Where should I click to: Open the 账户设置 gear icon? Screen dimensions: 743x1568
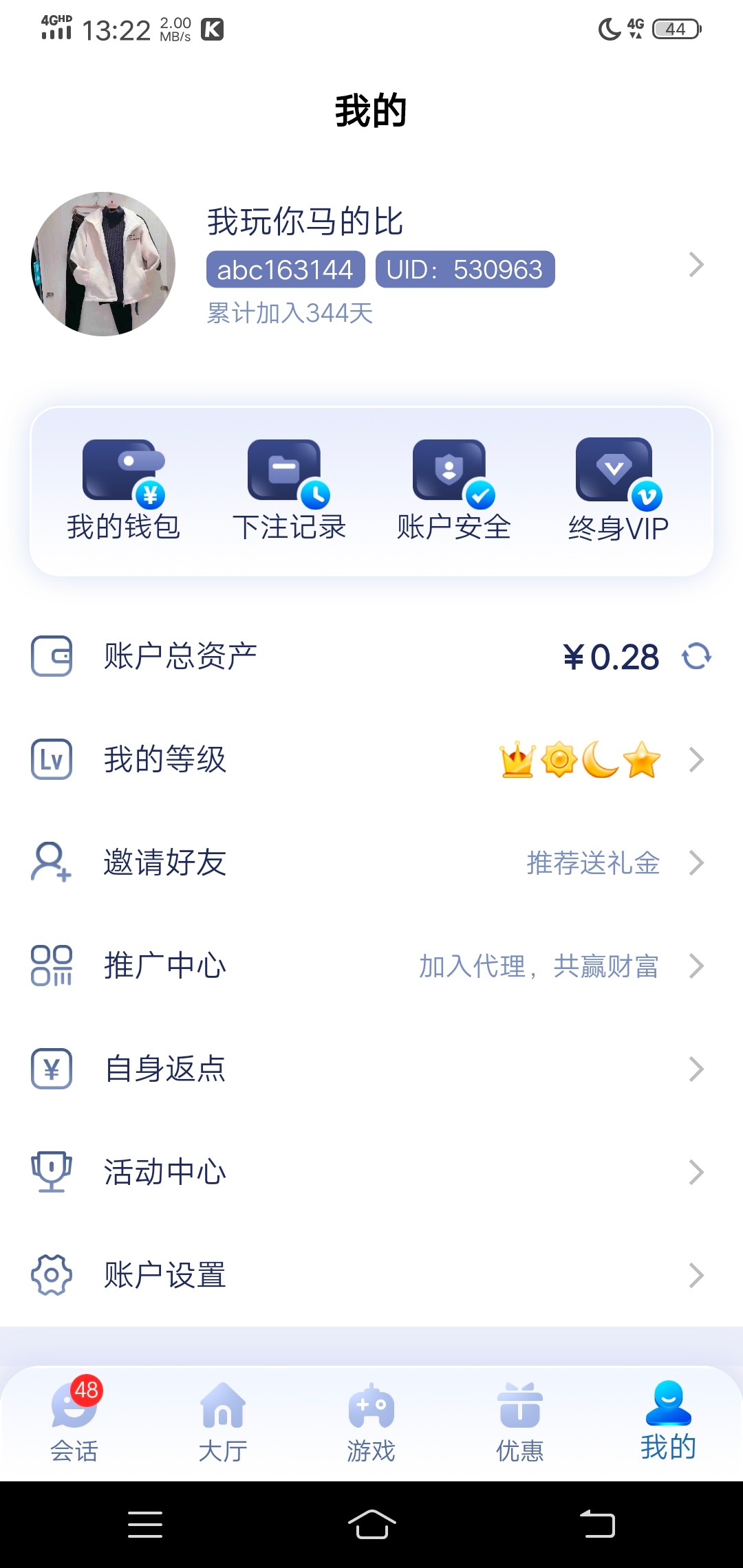coord(51,1276)
